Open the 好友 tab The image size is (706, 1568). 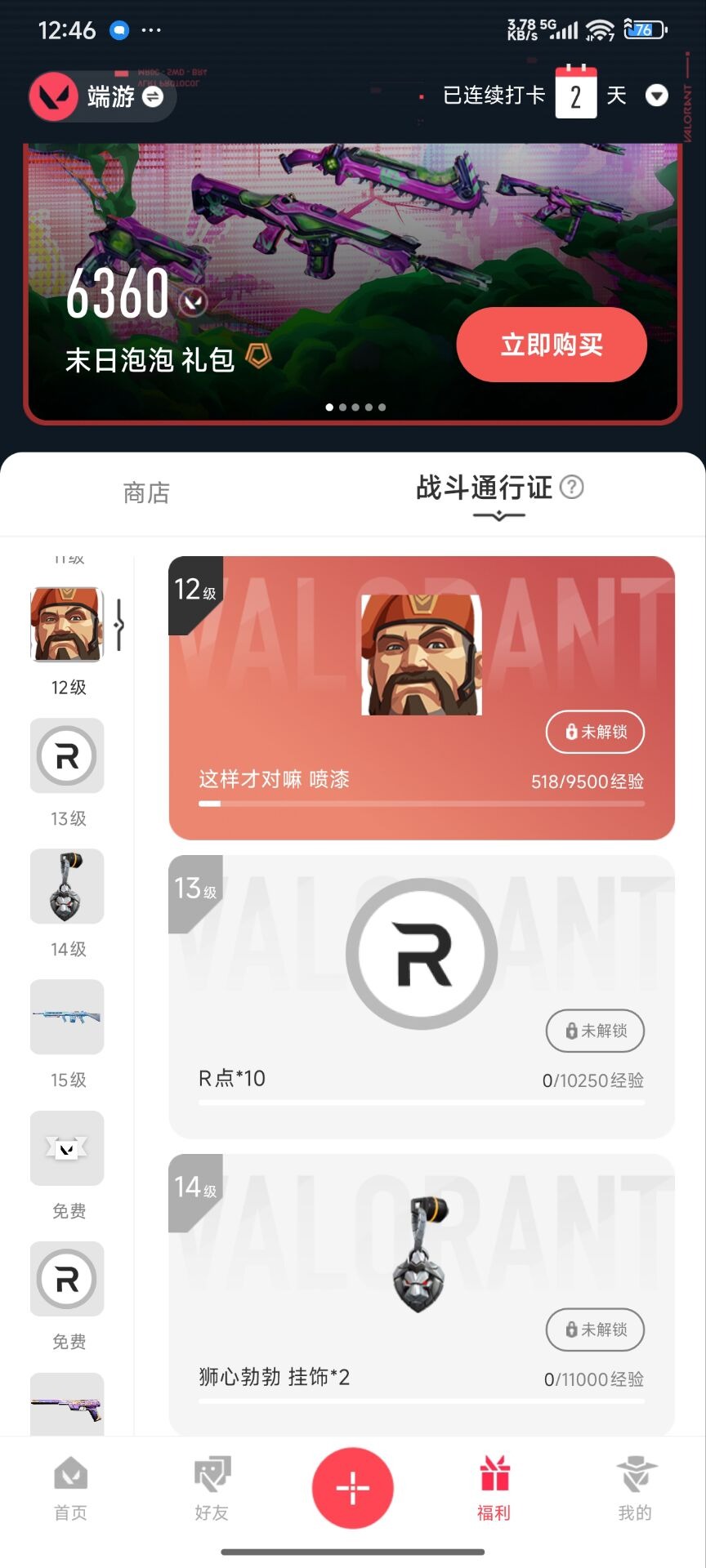point(212,1488)
